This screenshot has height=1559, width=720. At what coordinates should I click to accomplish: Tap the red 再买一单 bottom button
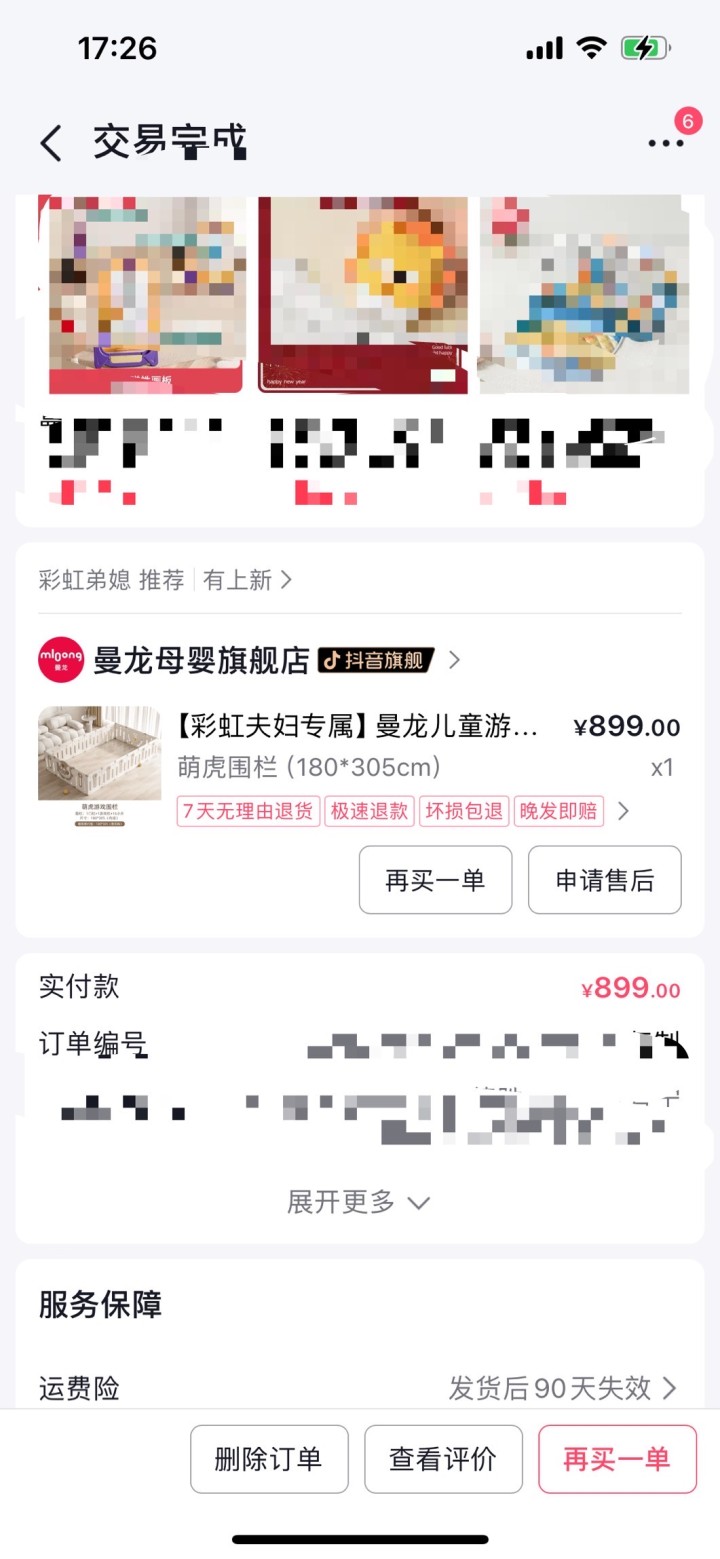[616, 1459]
